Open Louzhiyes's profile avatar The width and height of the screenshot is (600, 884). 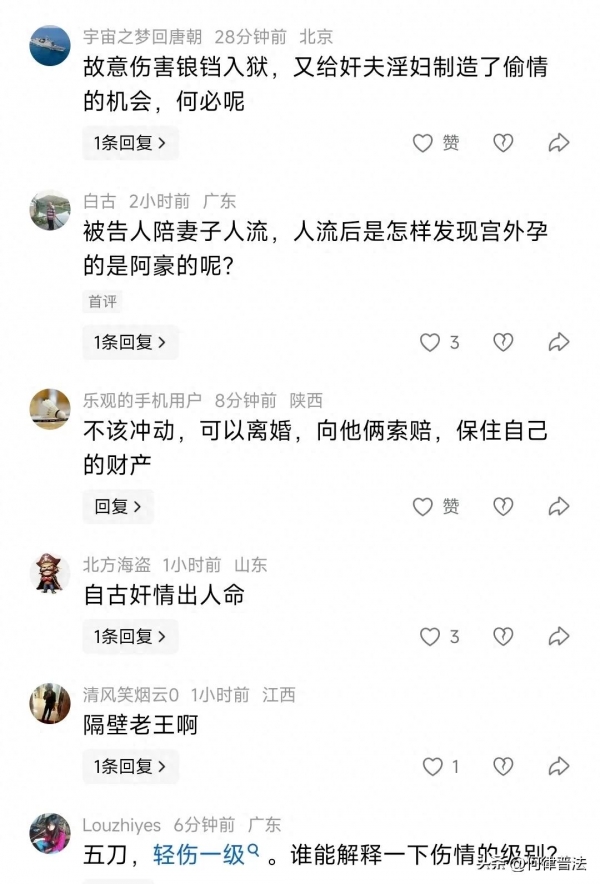point(50,834)
